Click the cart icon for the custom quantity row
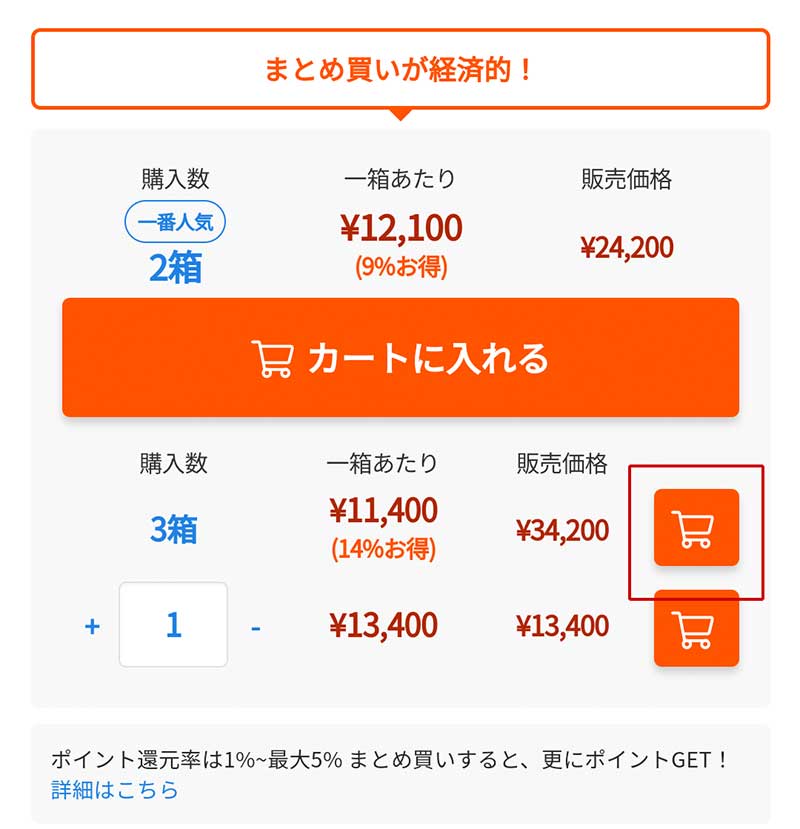The image size is (800, 829). click(696, 630)
